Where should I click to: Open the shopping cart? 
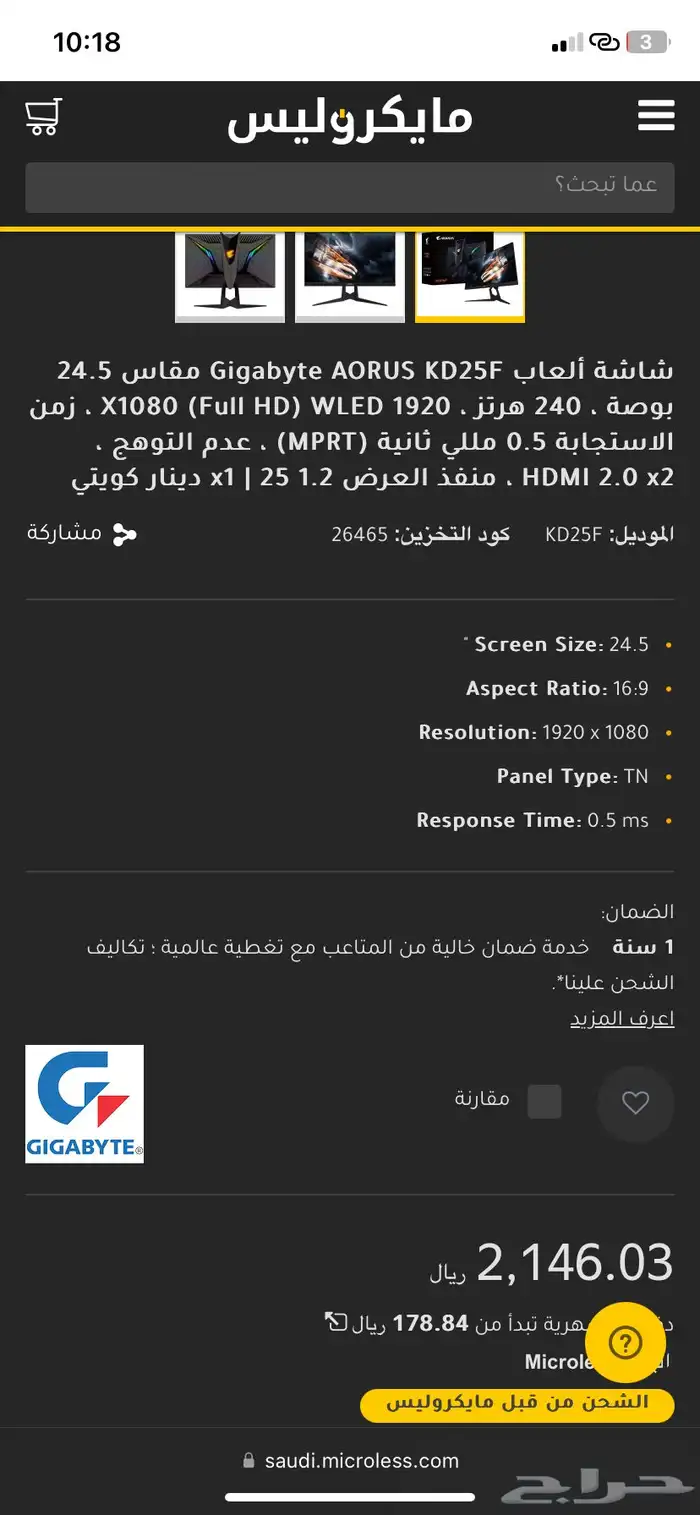click(43, 117)
